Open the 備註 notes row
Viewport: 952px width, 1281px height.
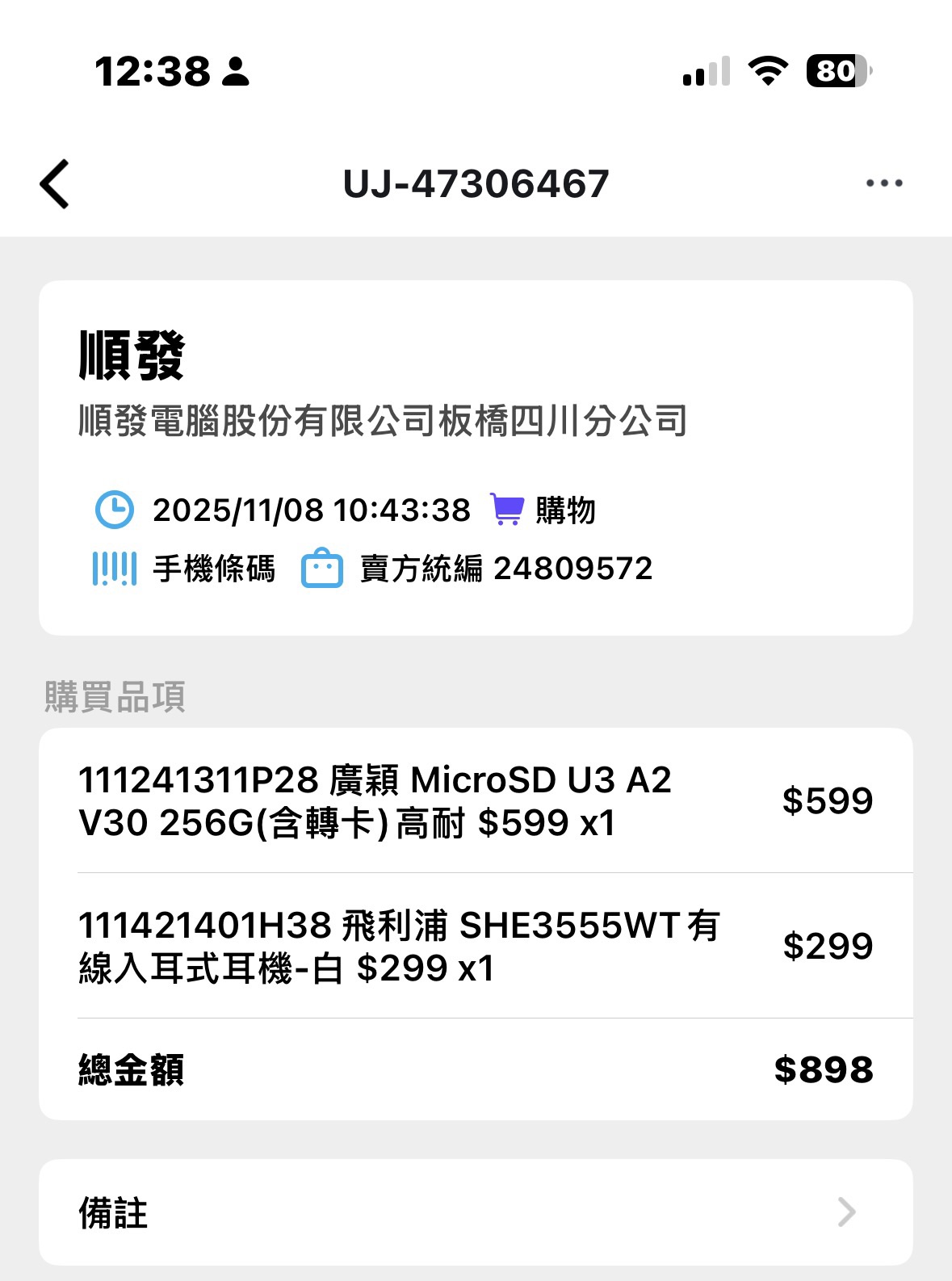click(476, 1212)
